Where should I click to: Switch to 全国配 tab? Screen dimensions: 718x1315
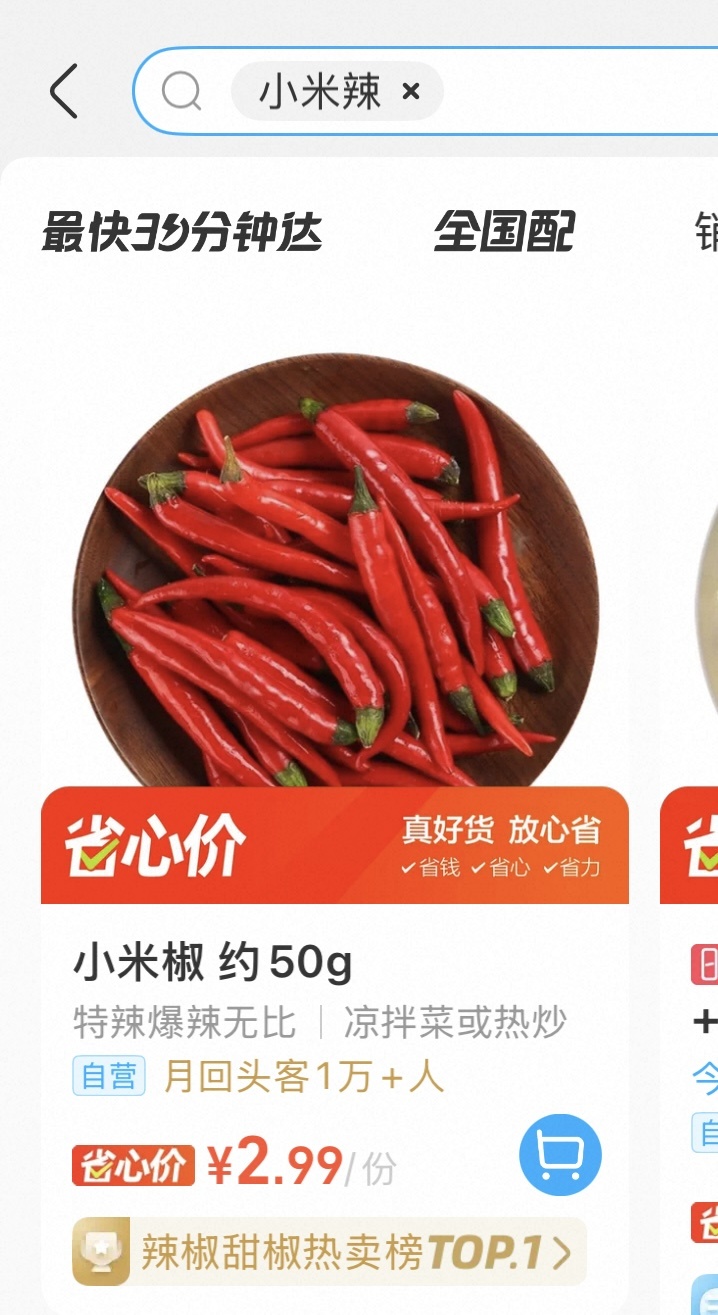coord(503,232)
